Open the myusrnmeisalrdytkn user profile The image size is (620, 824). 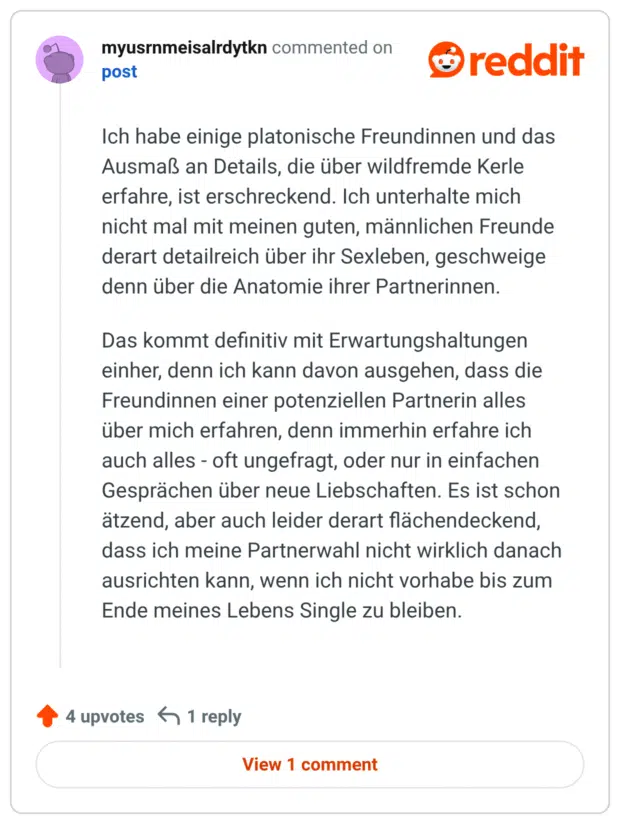point(184,47)
